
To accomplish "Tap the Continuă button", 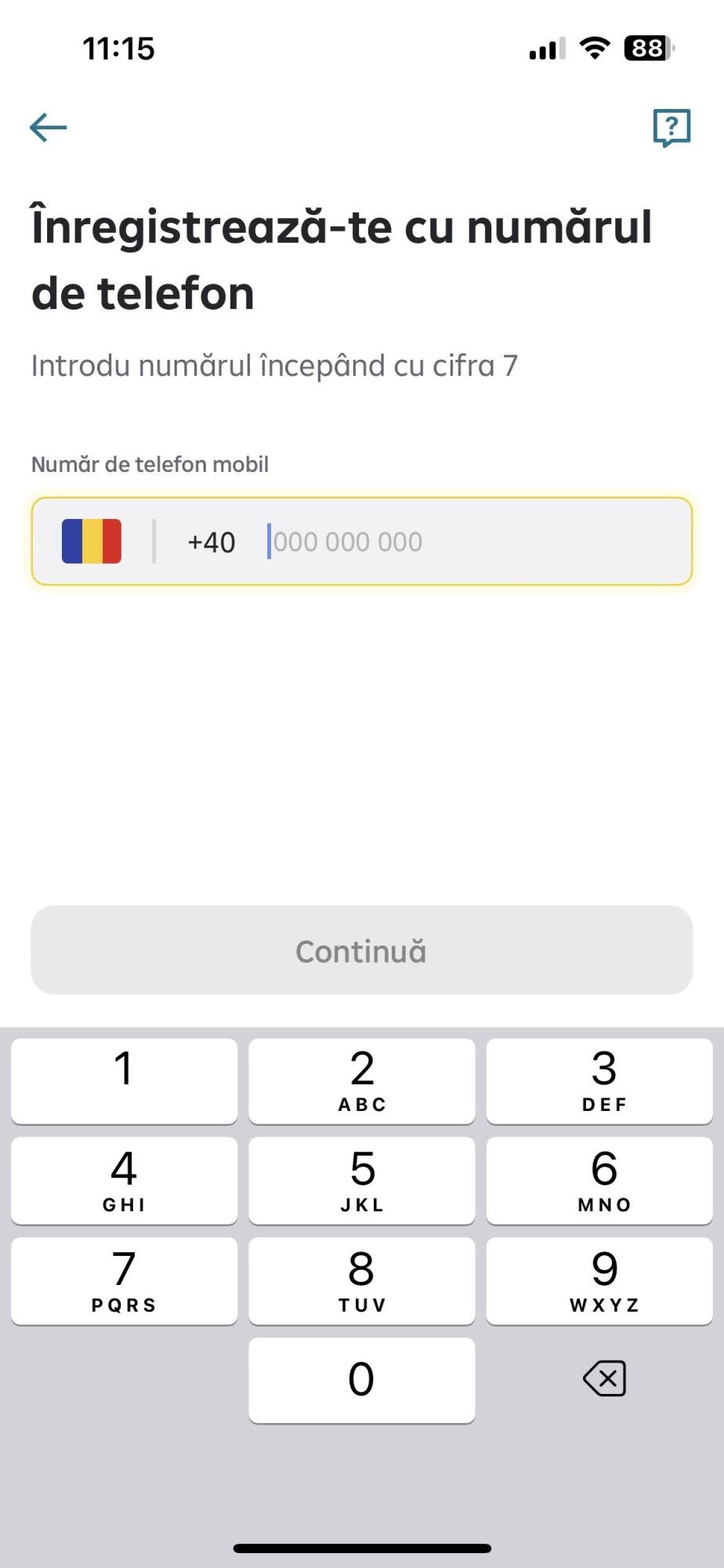I will (x=362, y=950).
